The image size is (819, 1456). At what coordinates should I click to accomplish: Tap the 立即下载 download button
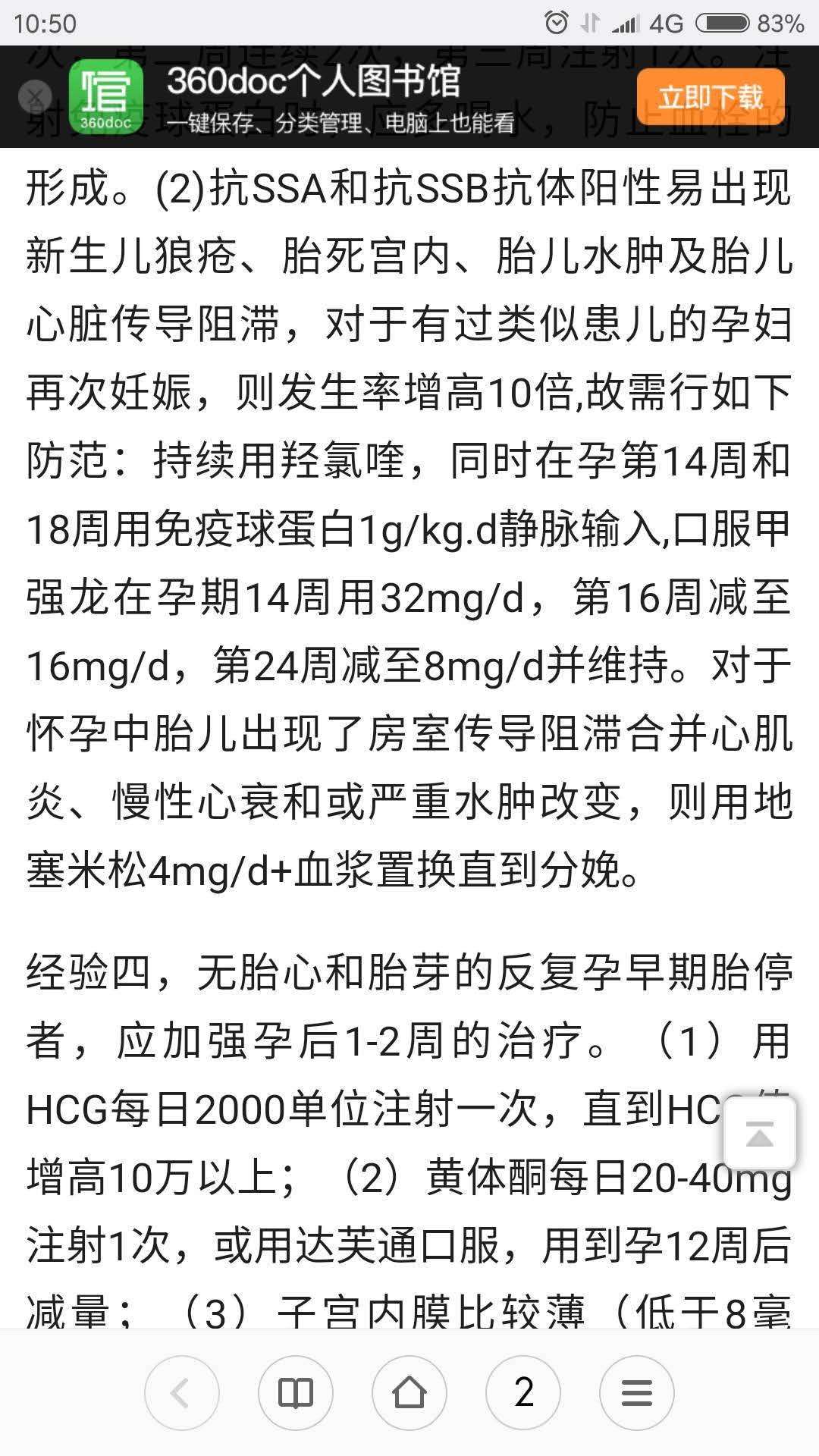[x=710, y=97]
